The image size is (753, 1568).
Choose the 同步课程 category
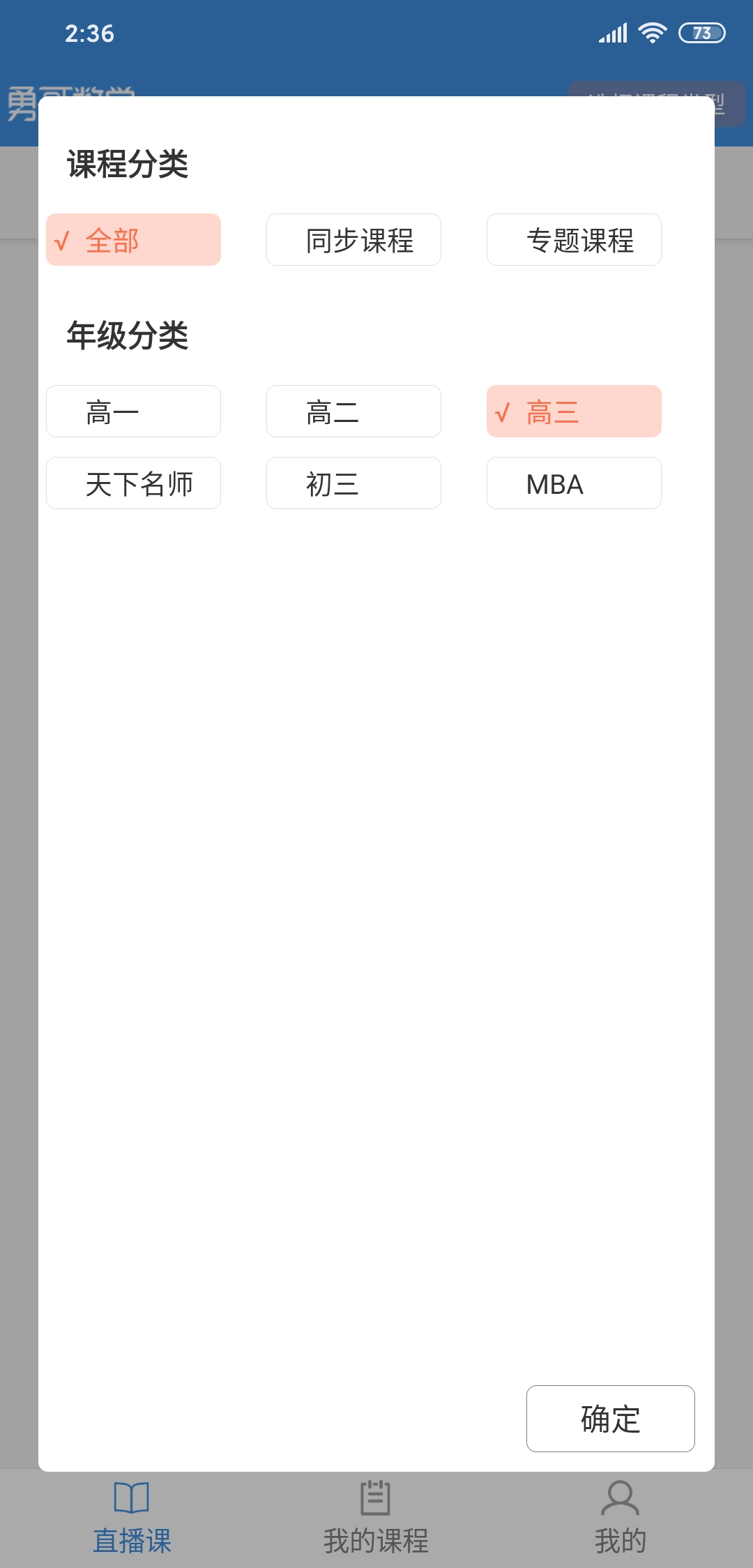click(x=353, y=240)
